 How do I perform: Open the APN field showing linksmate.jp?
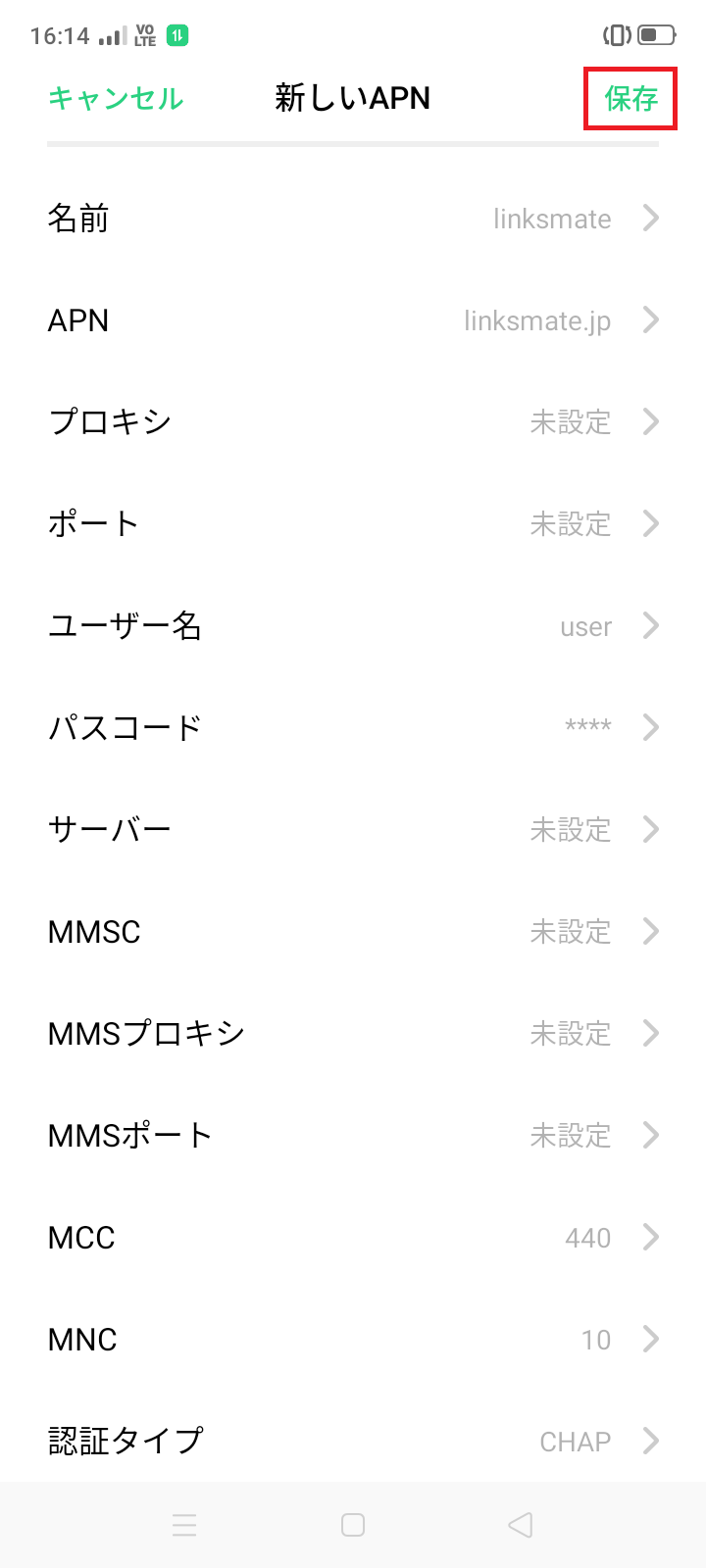537,319
